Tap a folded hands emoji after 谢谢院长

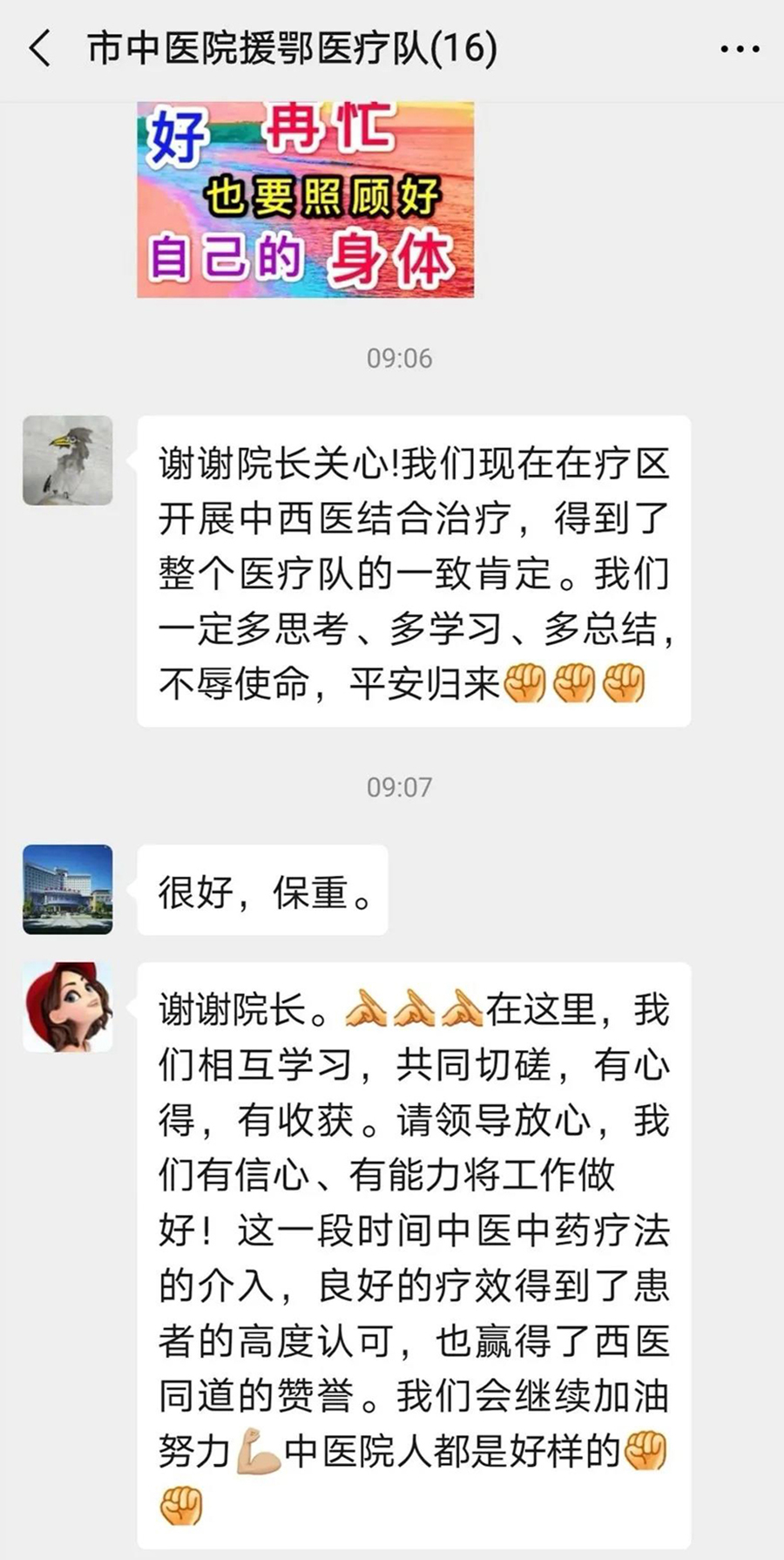(366, 1010)
